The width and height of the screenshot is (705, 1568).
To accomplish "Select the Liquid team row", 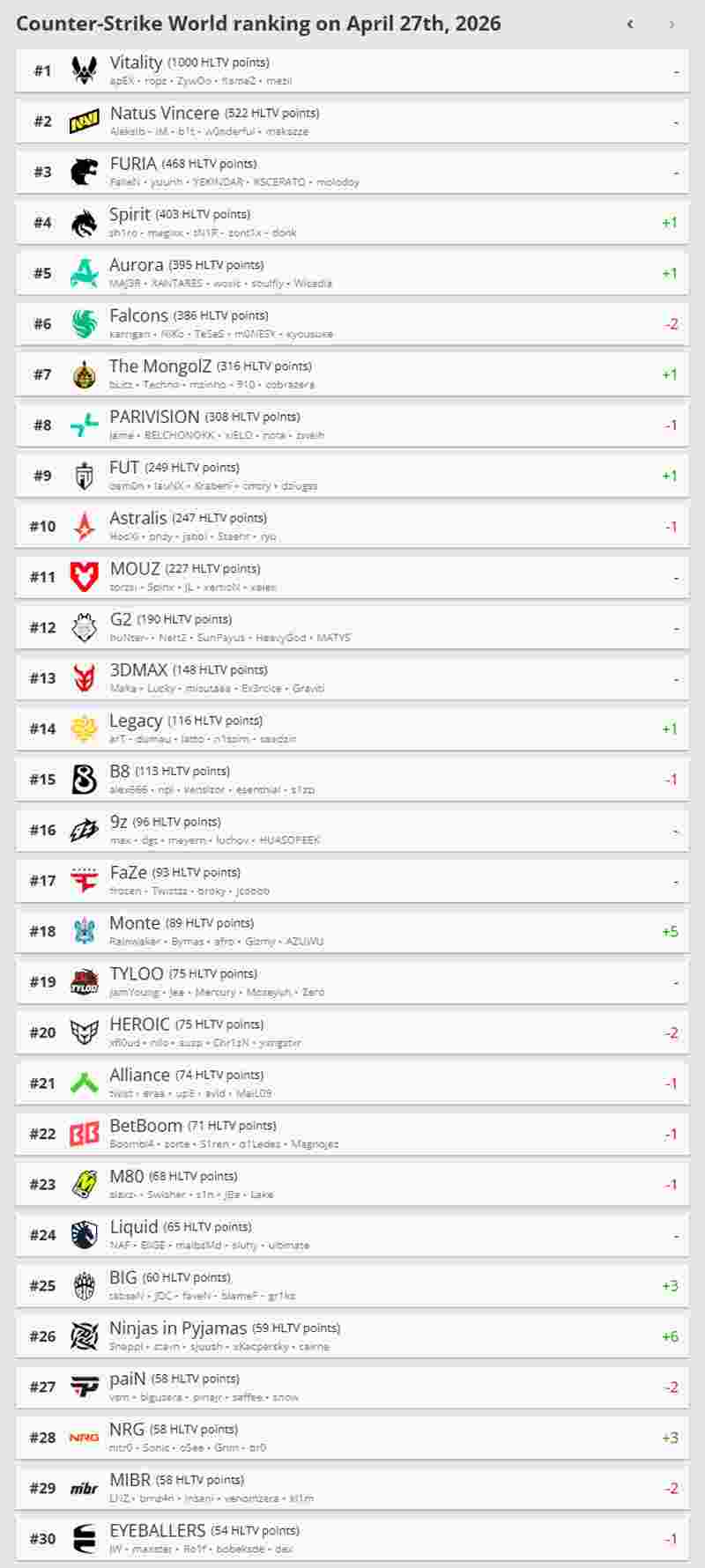I will [352, 1235].
